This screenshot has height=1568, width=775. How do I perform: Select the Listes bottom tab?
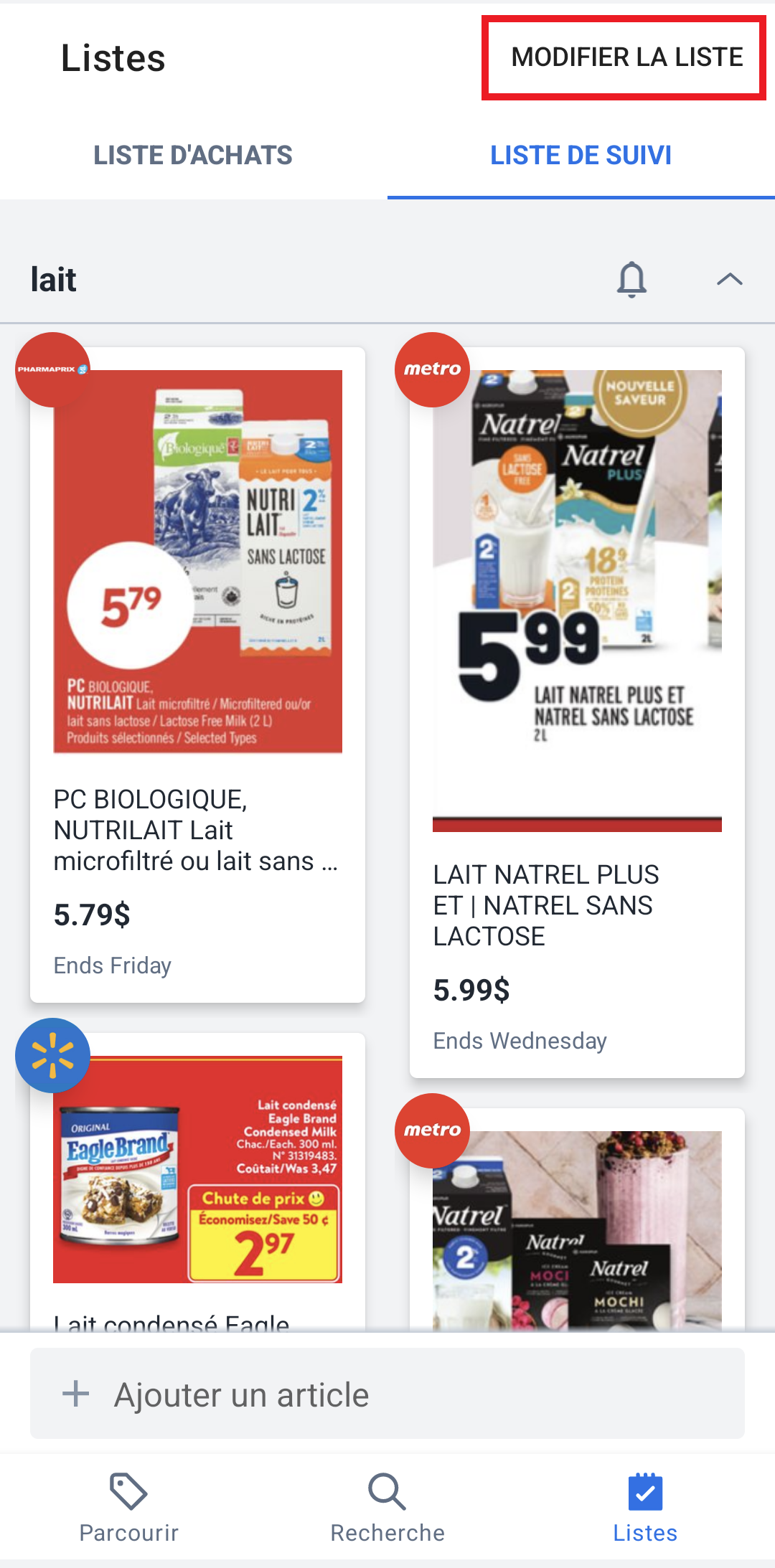click(645, 1508)
